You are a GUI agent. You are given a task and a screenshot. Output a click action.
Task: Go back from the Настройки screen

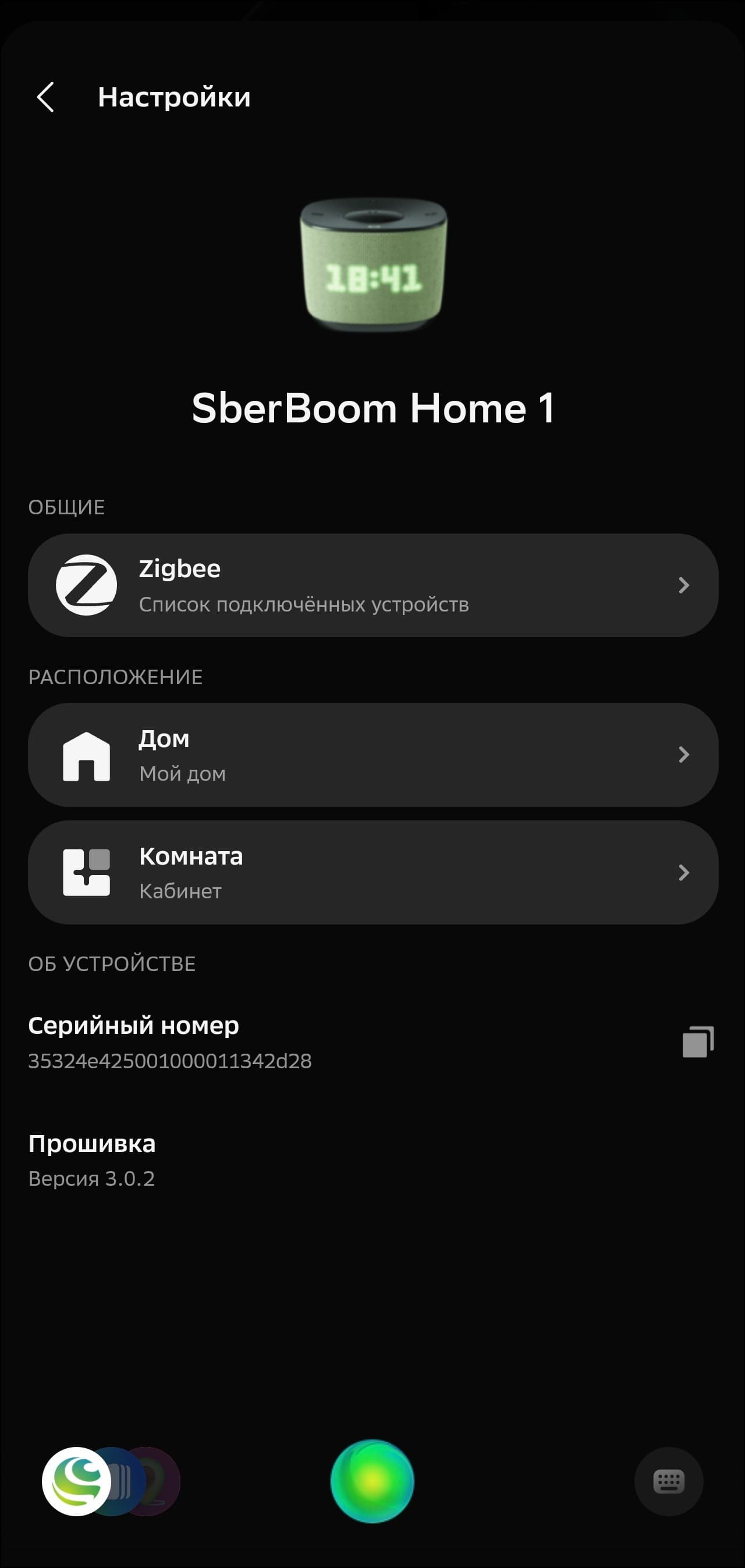45,97
